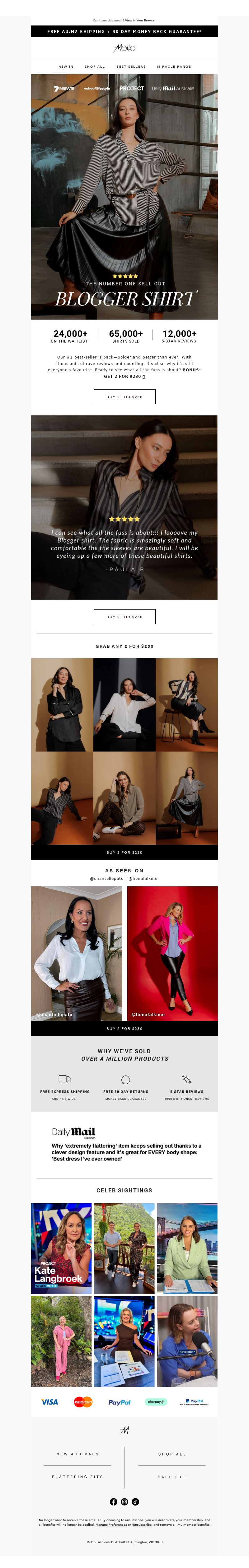Open Flattering Fits footer link
The height and width of the screenshot is (1568, 249).
[78, 1477]
